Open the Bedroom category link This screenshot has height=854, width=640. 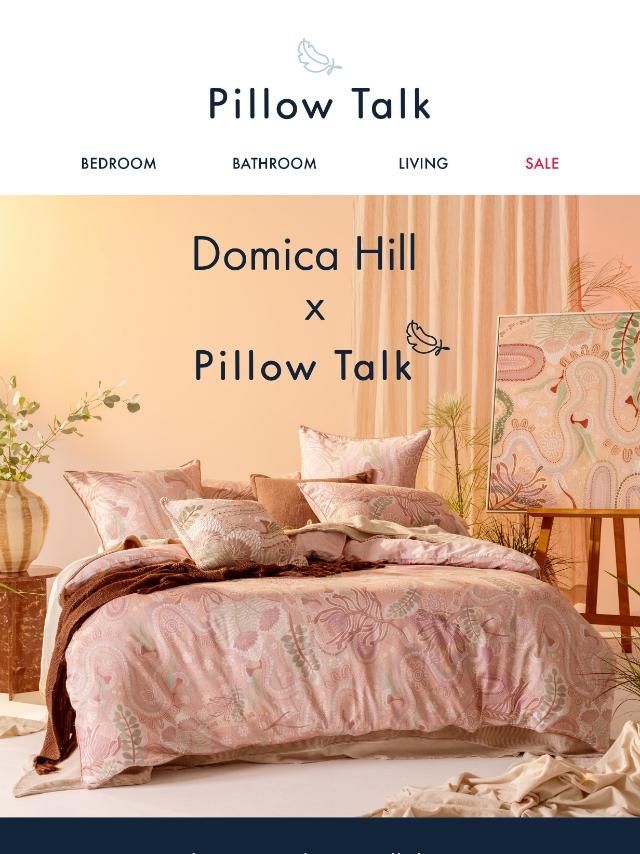[x=118, y=163]
